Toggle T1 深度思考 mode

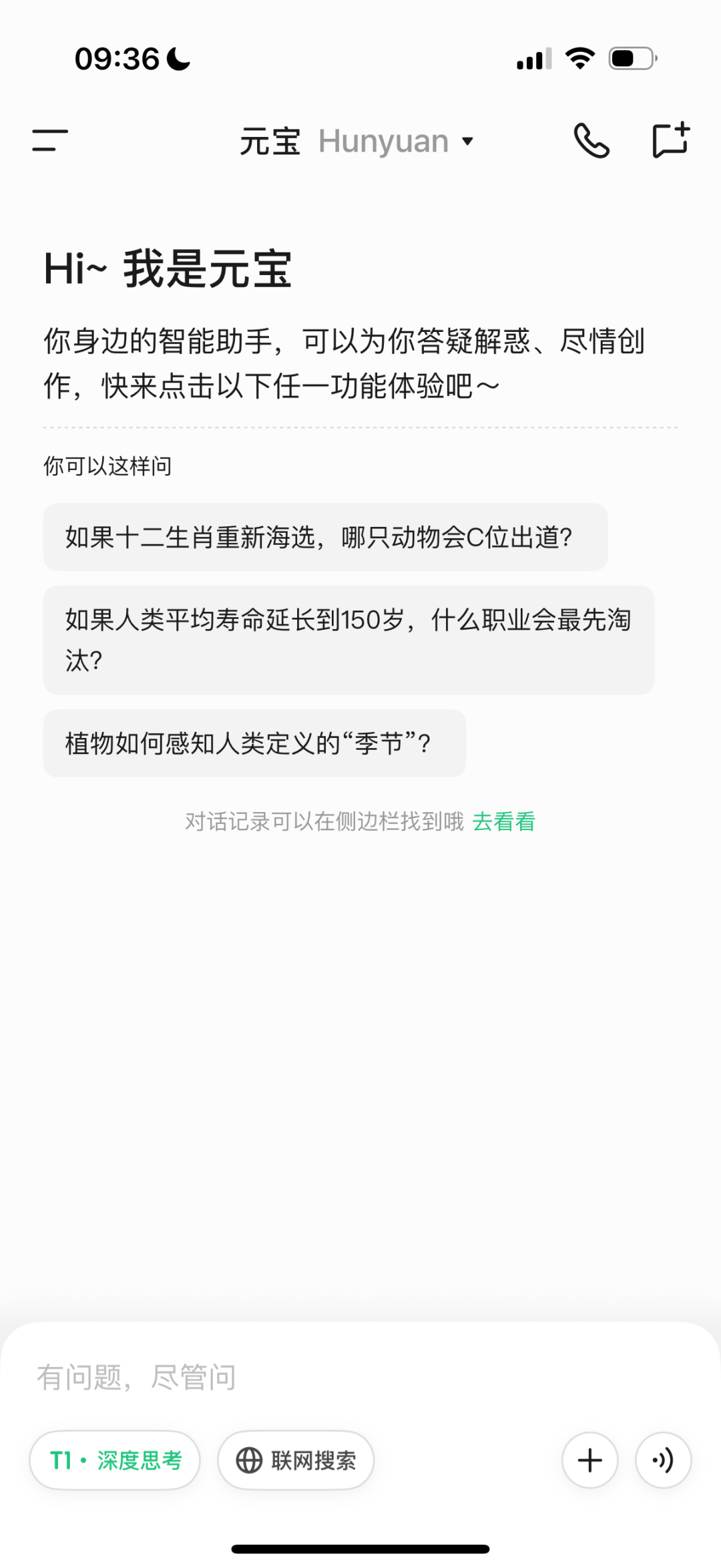pyautogui.click(x=115, y=1460)
